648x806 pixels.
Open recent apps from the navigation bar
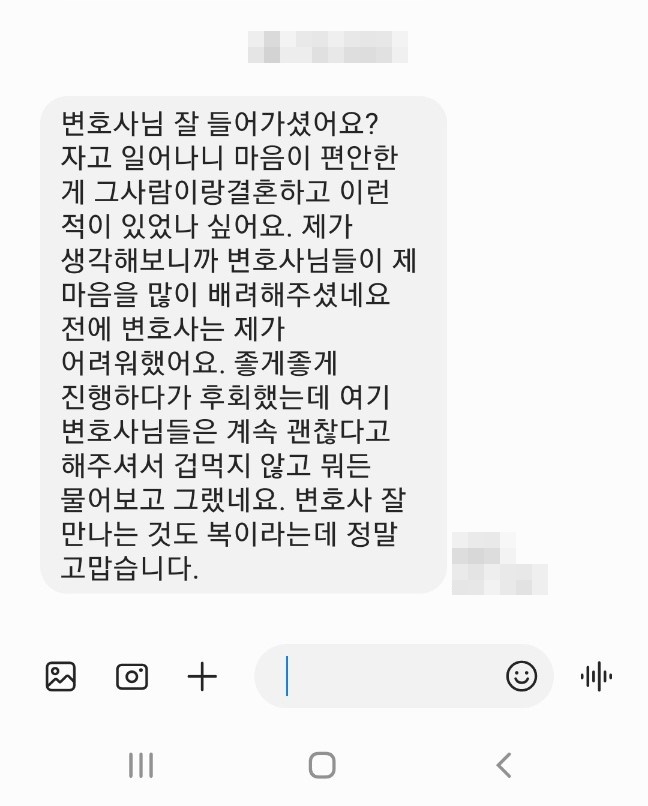pyautogui.click(x=141, y=766)
